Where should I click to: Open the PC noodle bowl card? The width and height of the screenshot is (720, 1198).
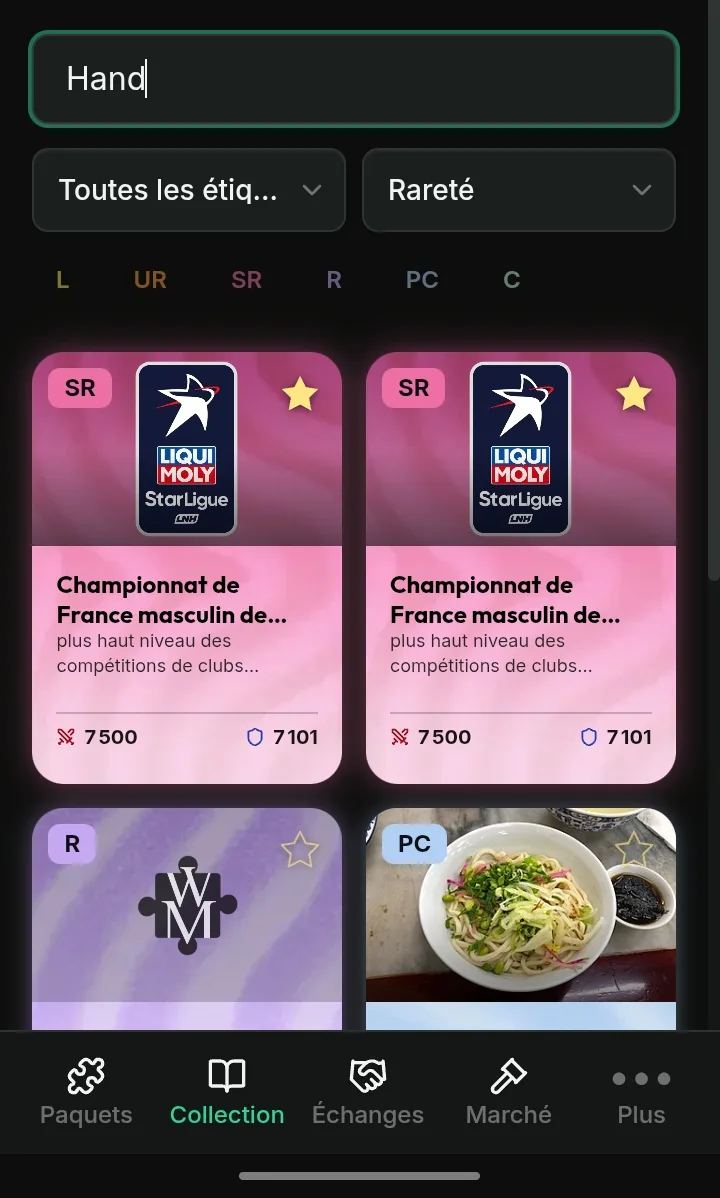click(521, 919)
